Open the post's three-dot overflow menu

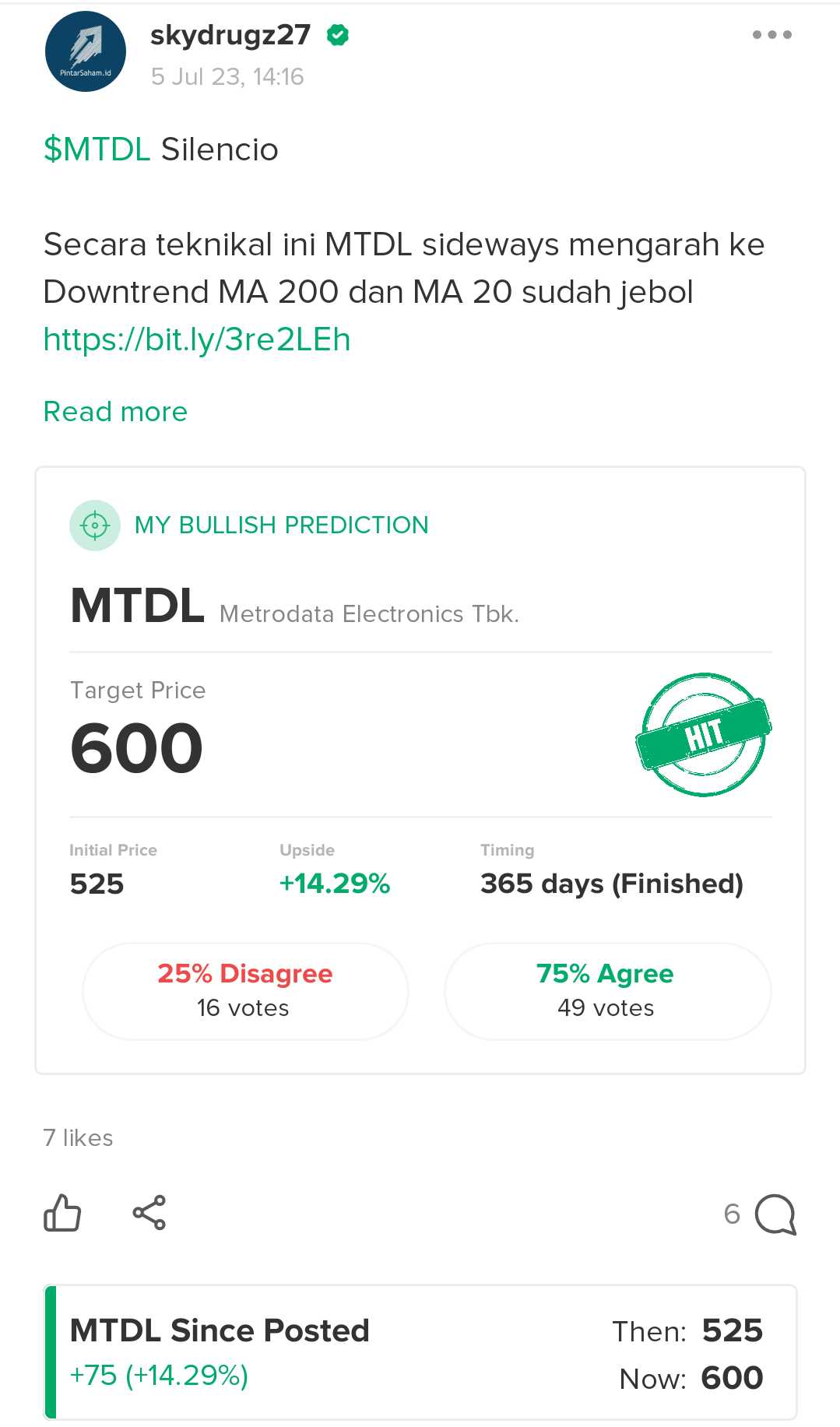pyautogui.click(x=771, y=35)
